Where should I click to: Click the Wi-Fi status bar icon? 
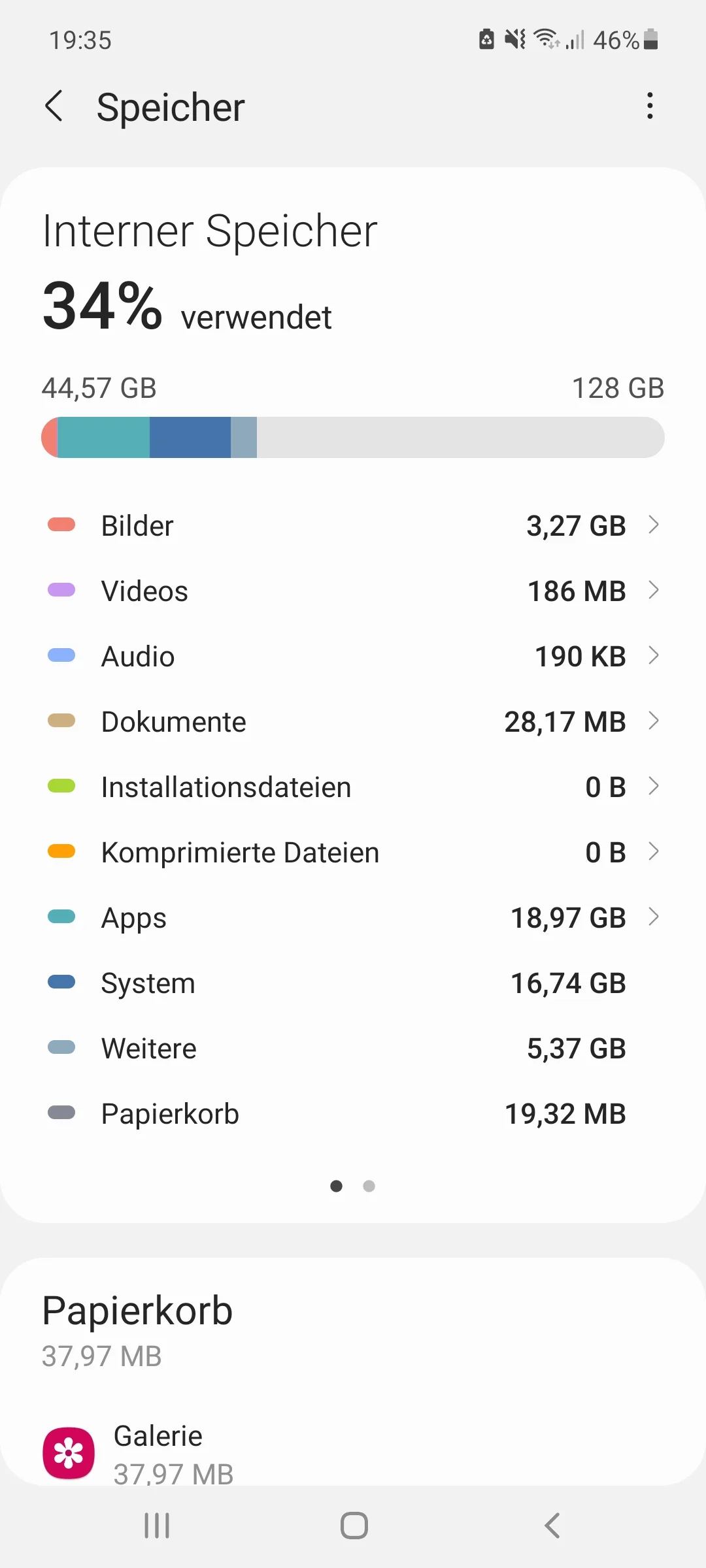[546, 39]
